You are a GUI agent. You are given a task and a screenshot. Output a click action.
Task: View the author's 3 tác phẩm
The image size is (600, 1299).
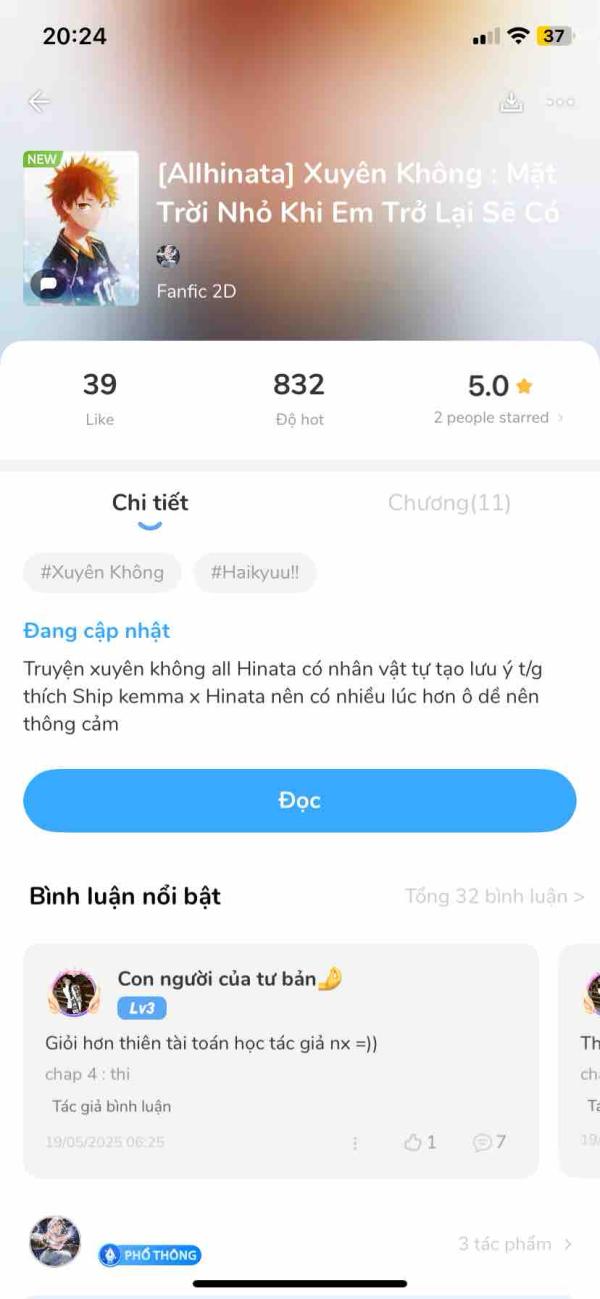pos(514,1244)
